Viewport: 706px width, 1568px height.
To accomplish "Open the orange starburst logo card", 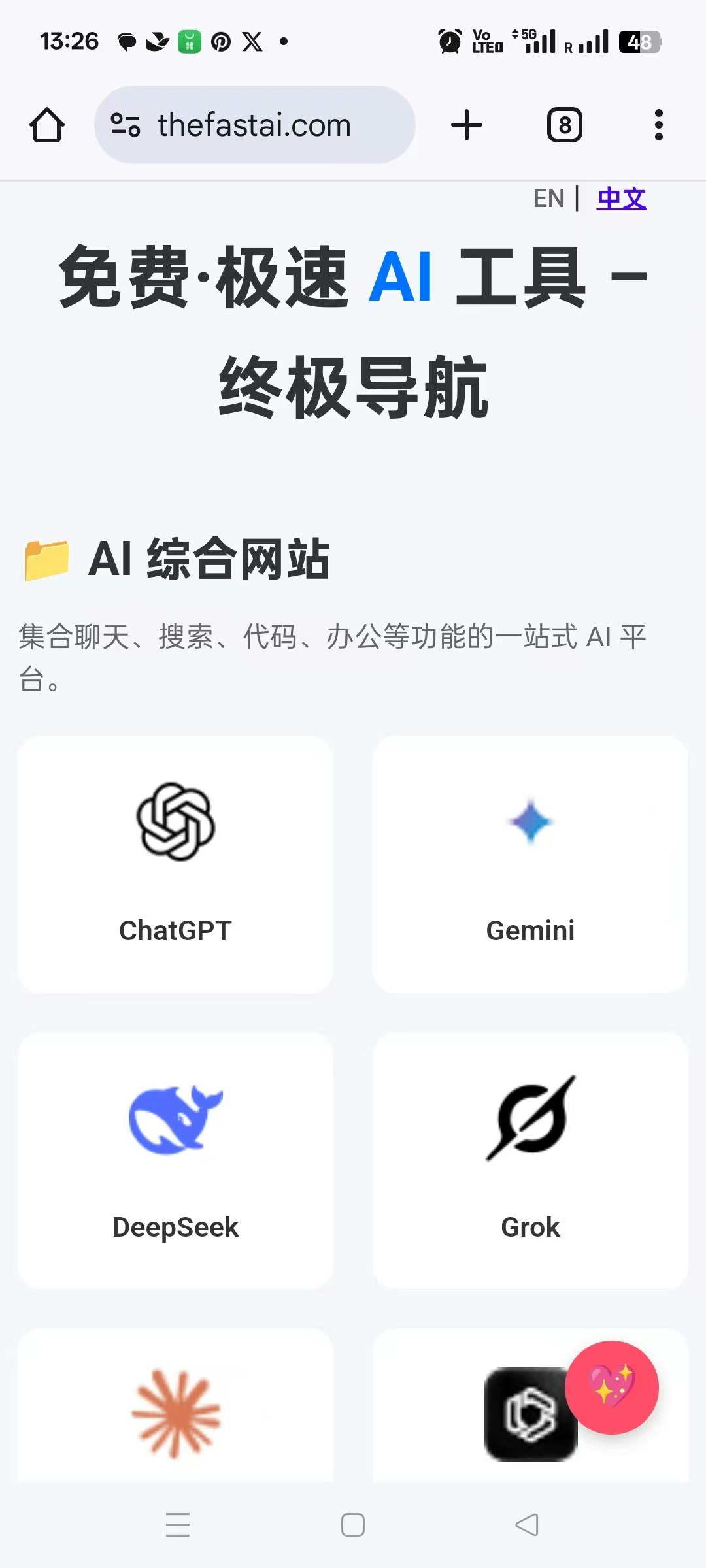I will (175, 1411).
